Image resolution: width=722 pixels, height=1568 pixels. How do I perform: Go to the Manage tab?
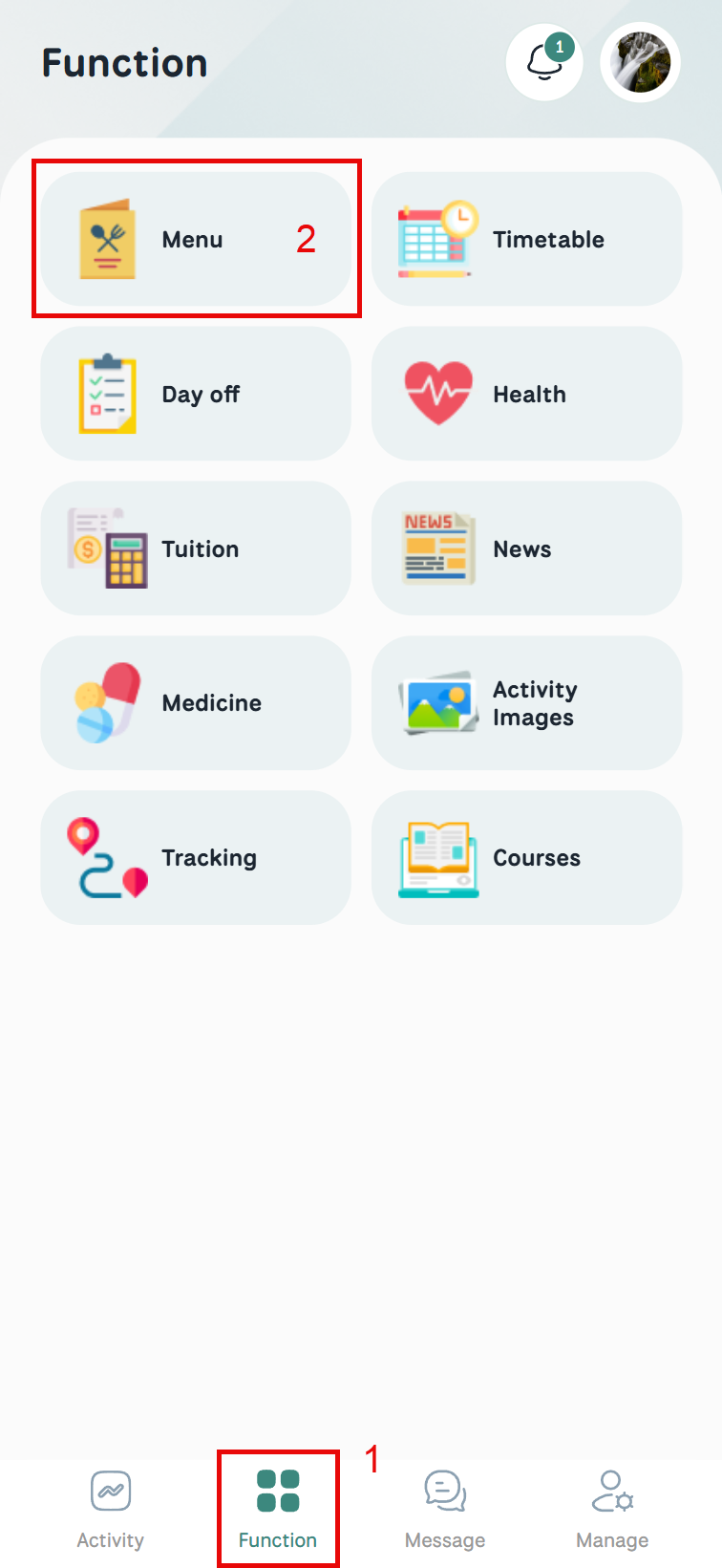point(612,1510)
